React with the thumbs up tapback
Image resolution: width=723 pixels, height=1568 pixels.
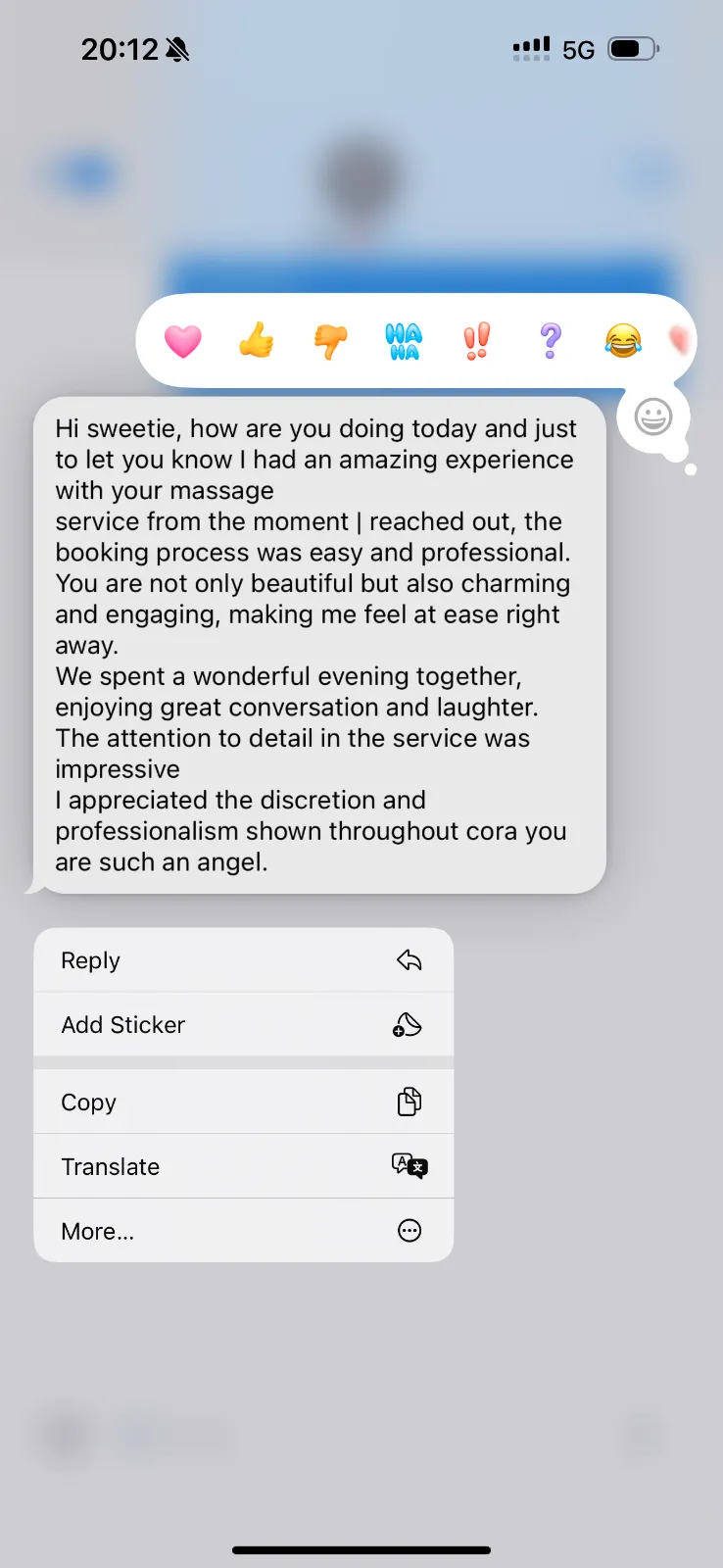[x=257, y=341]
